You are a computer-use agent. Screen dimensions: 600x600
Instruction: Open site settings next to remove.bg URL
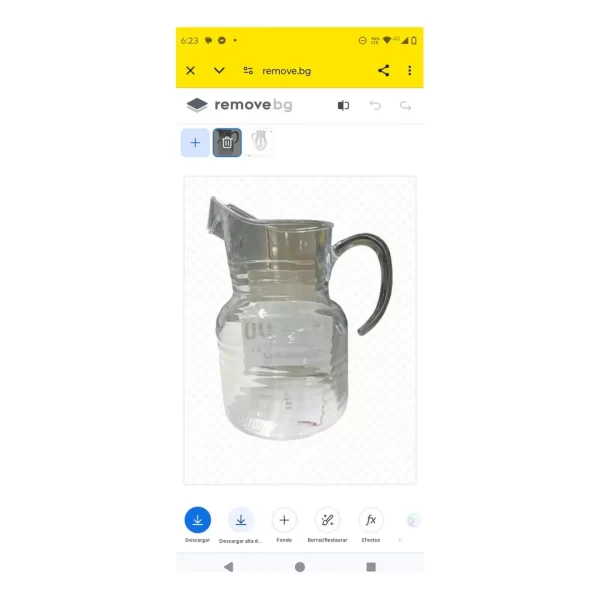pos(248,71)
